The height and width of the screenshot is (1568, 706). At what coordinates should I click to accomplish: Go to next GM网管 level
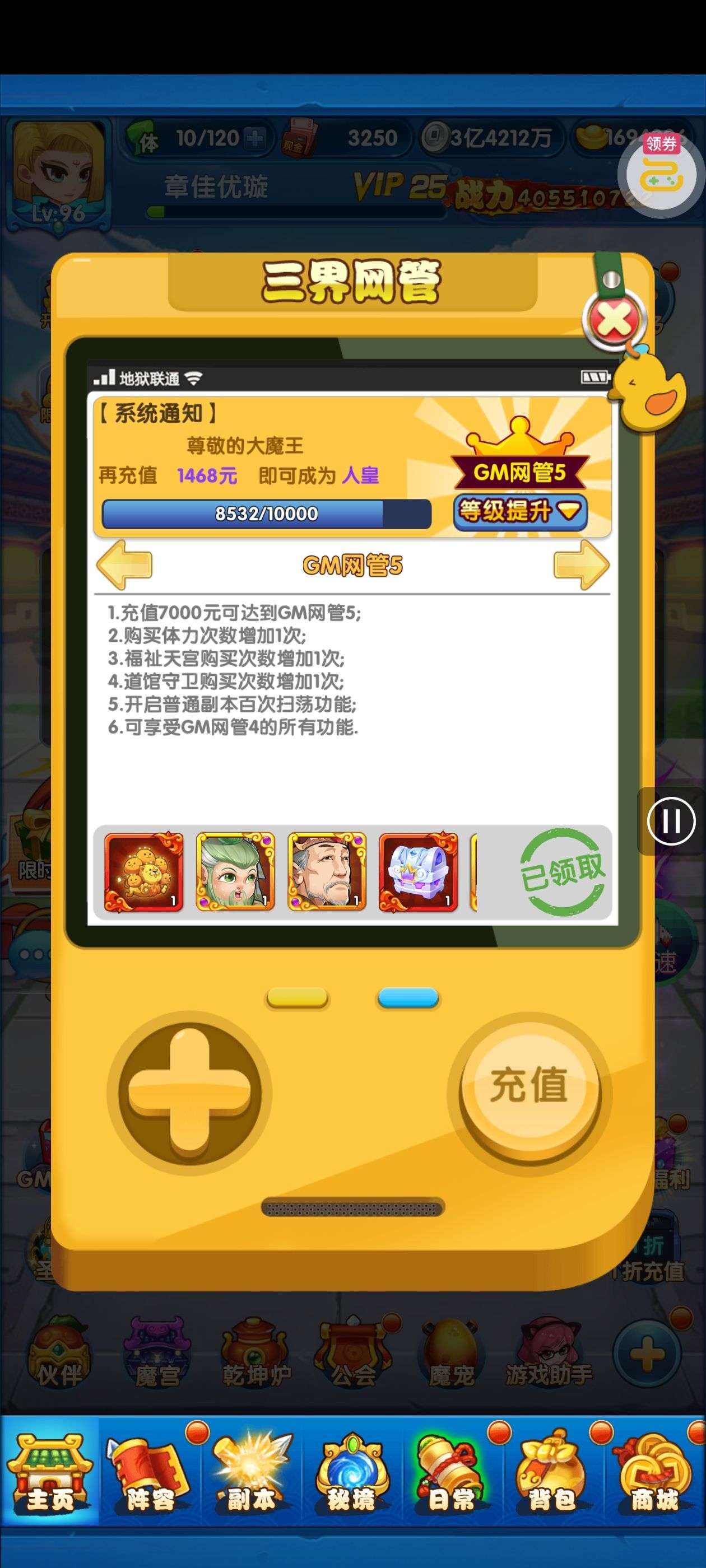pos(580,565)
